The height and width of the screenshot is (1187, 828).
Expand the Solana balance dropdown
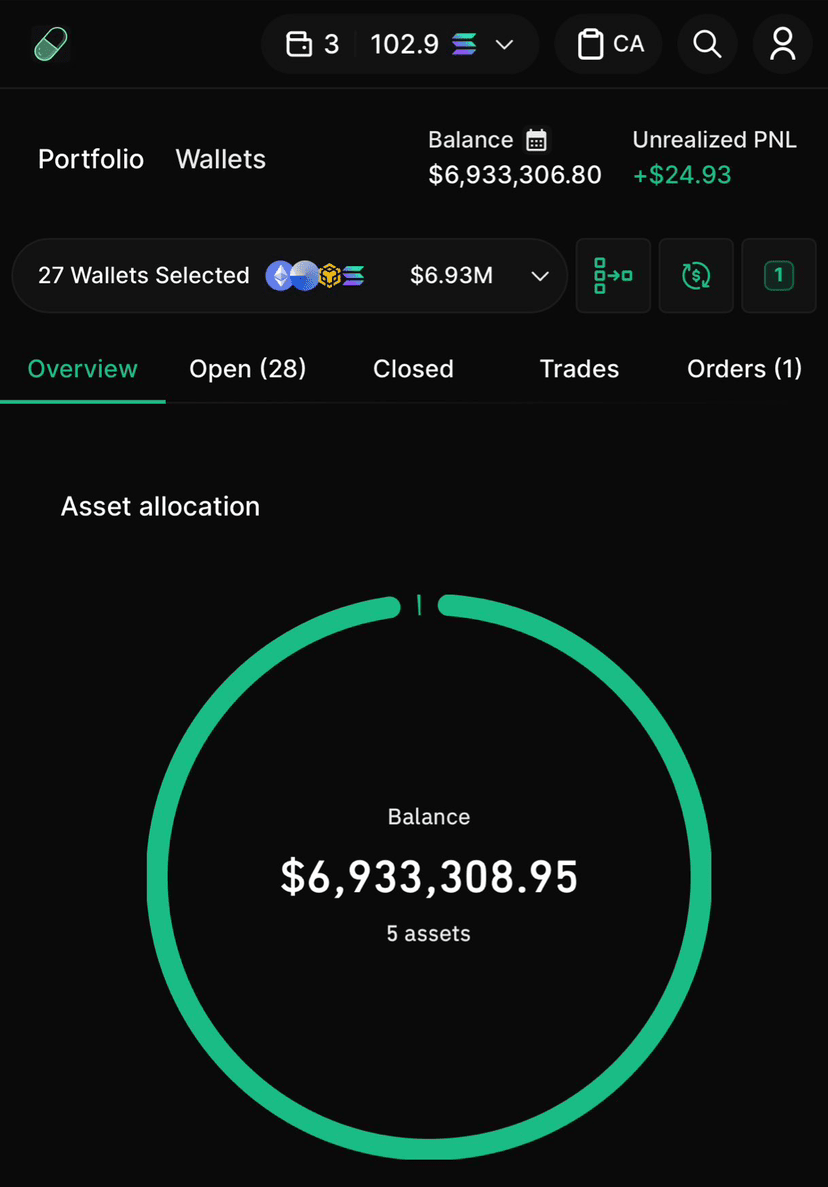(x=504, y=44)
